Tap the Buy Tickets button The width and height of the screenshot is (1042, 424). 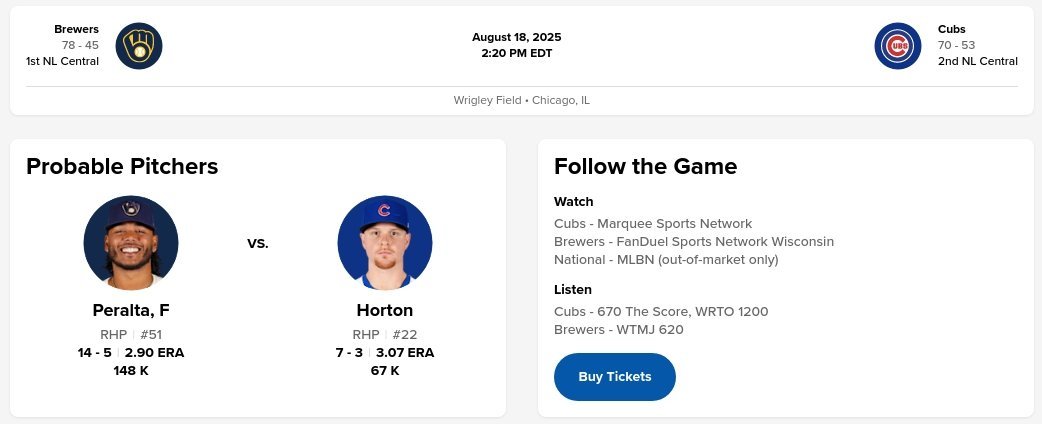point(615,377)
